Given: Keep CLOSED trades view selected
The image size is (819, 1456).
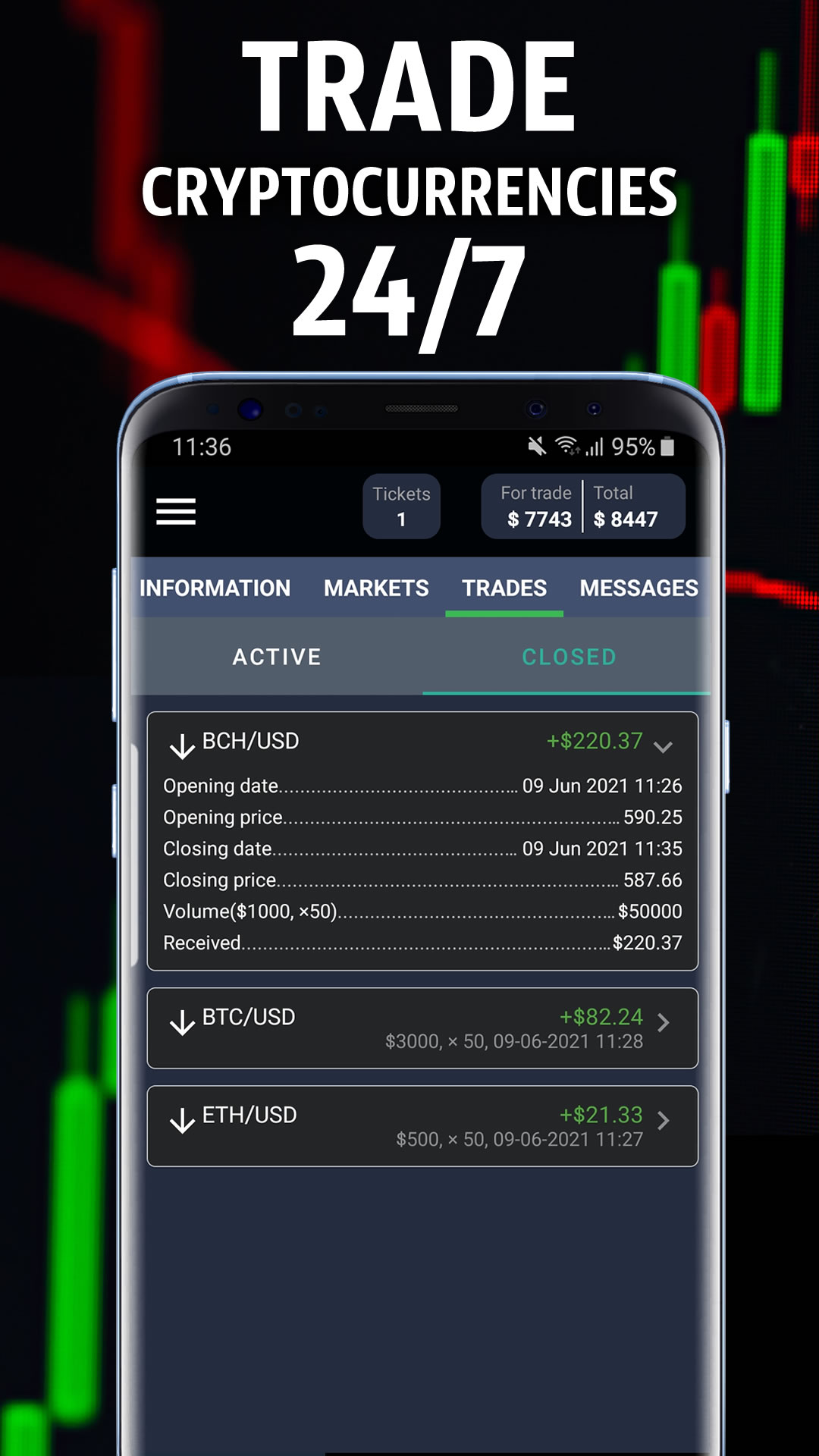Looking at the screenshot, I should (x=569, y=657).
